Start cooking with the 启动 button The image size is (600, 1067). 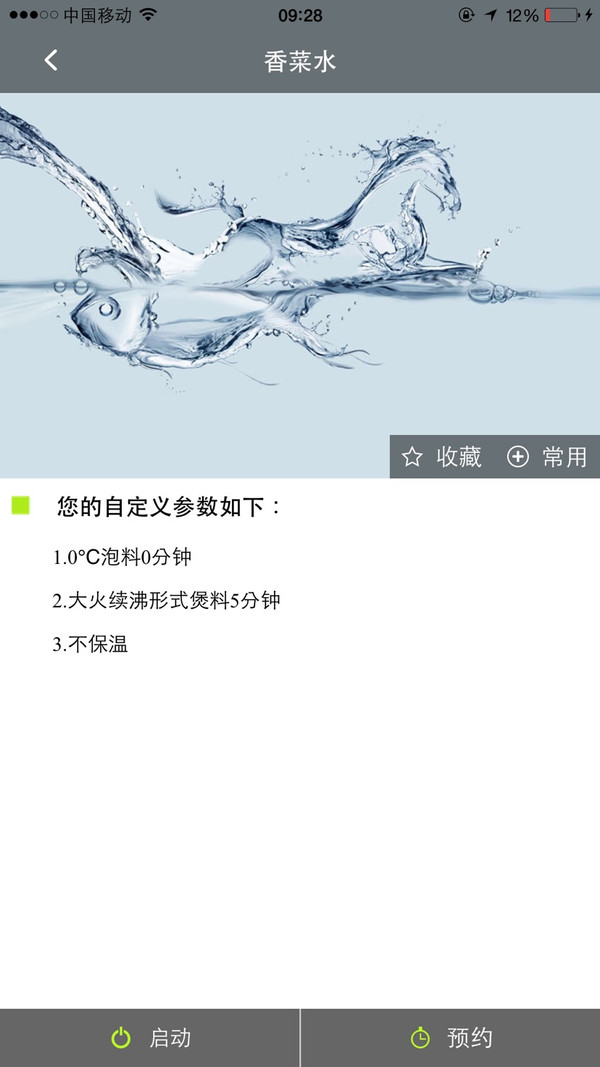(150, 1038)
